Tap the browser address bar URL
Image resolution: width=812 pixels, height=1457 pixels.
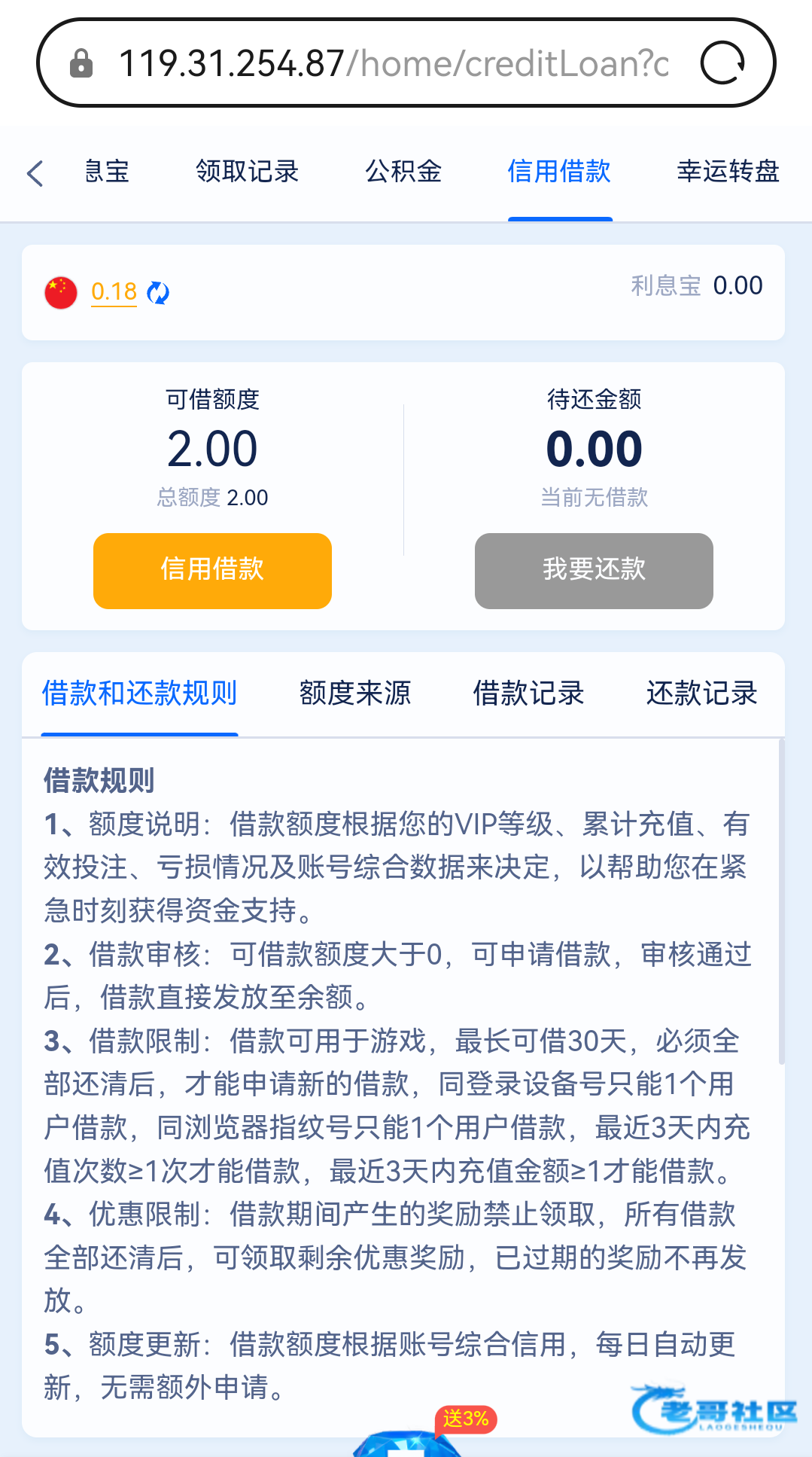coord(393,63)
